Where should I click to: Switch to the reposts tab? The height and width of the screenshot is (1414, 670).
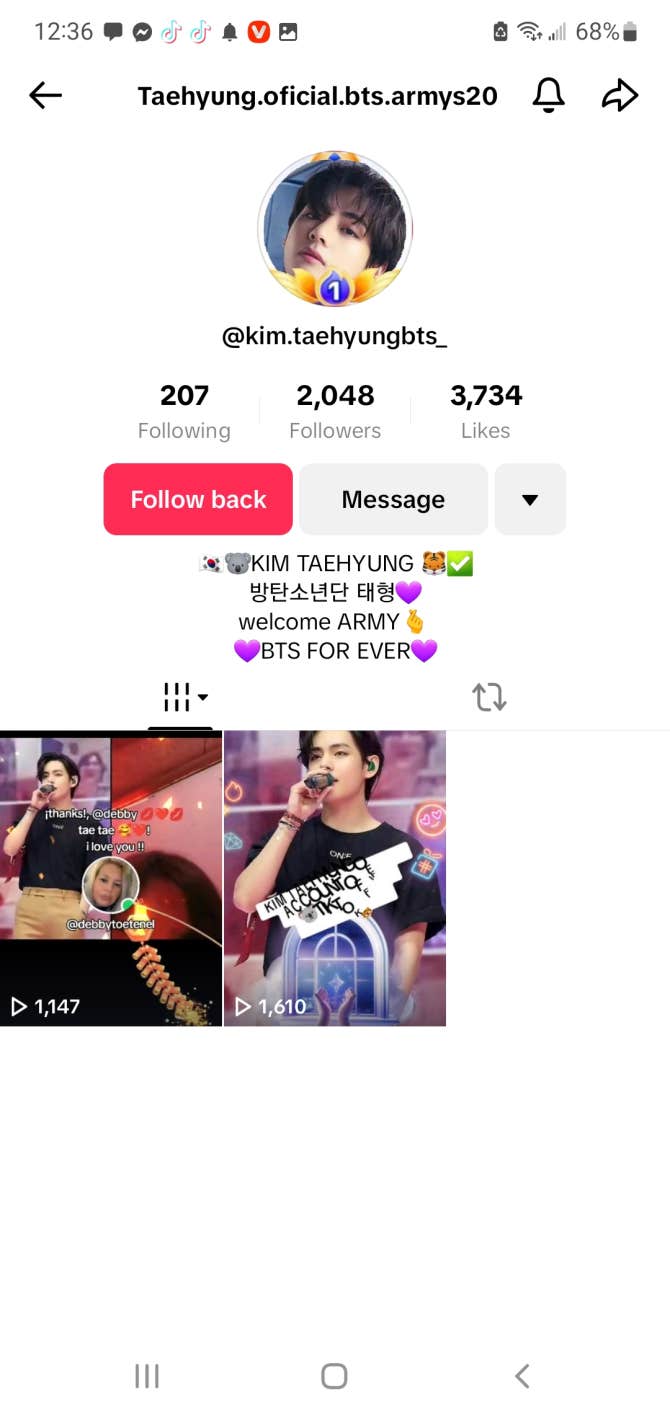pos(489,697)
